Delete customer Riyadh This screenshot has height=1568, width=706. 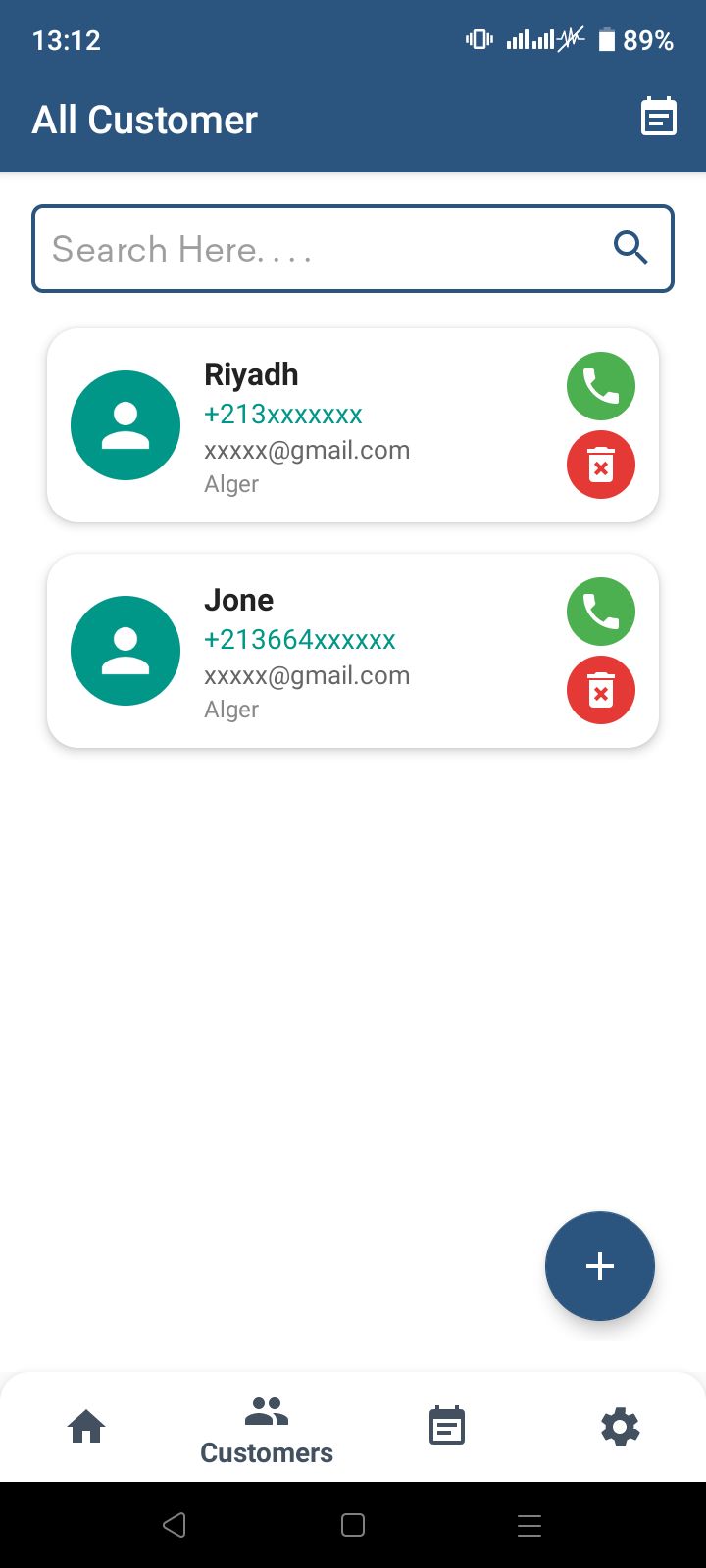coord(600,465)
